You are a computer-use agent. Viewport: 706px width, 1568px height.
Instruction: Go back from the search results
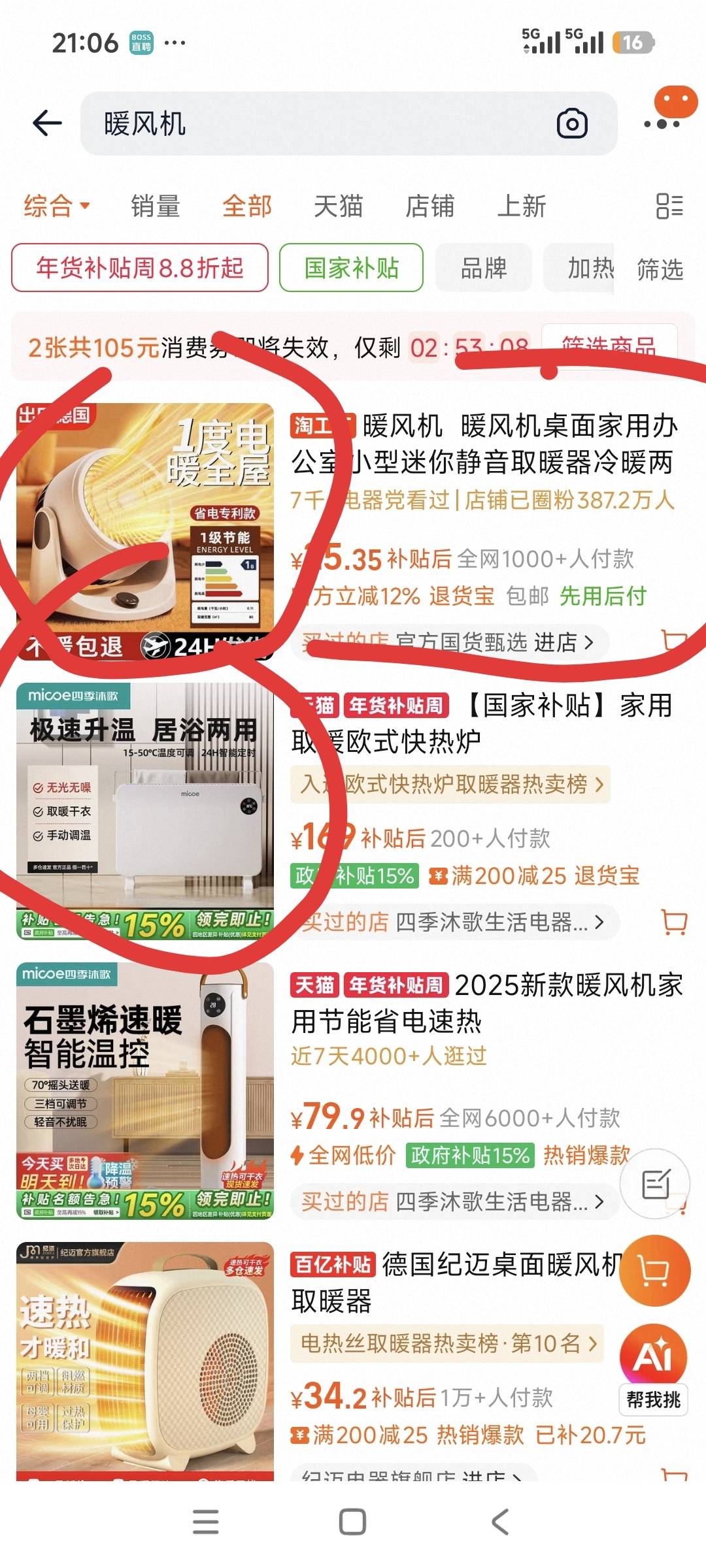(47, 123)
